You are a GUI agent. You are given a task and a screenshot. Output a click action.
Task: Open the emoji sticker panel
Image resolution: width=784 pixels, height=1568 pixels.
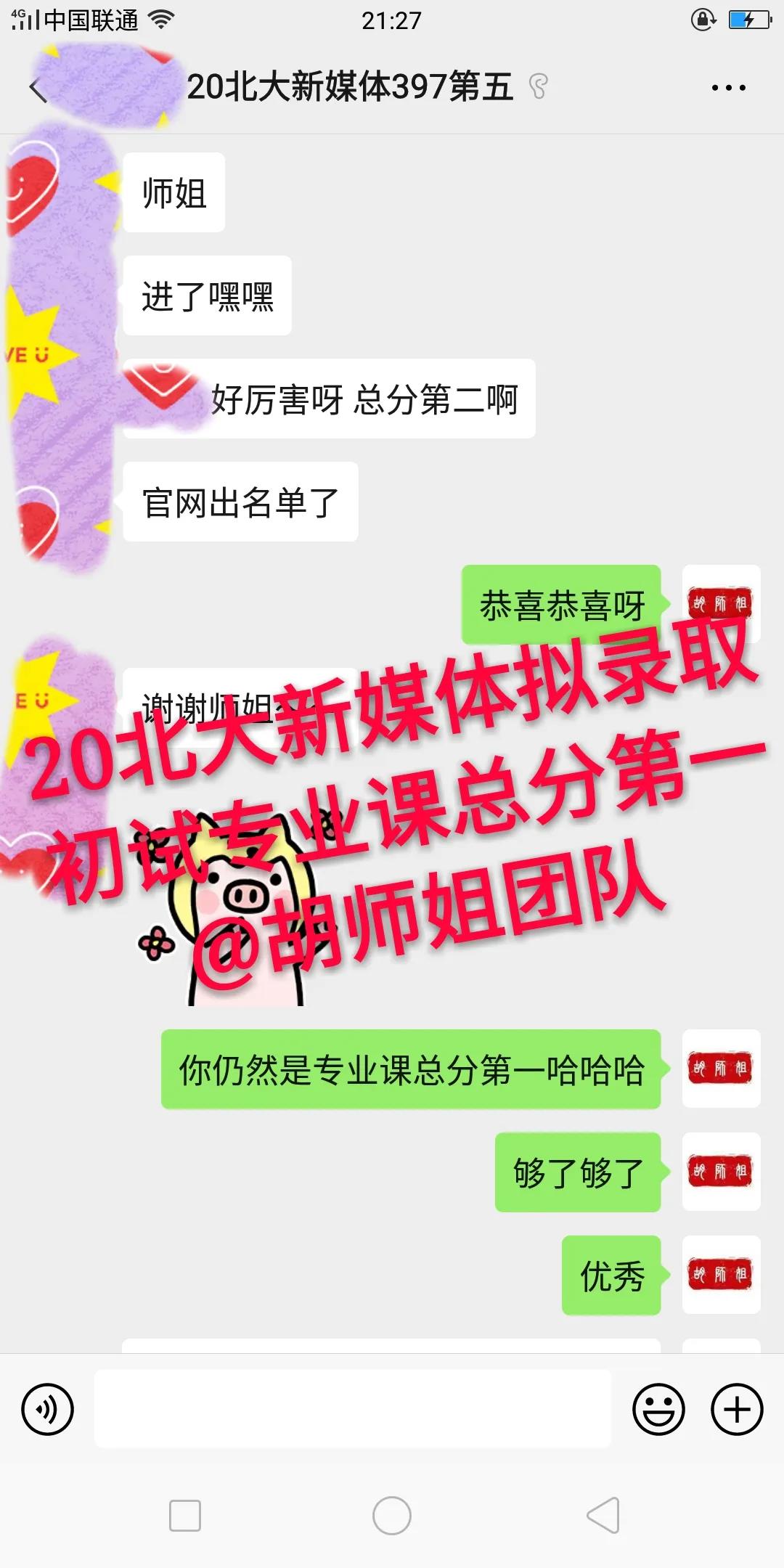coord(658,1409)
